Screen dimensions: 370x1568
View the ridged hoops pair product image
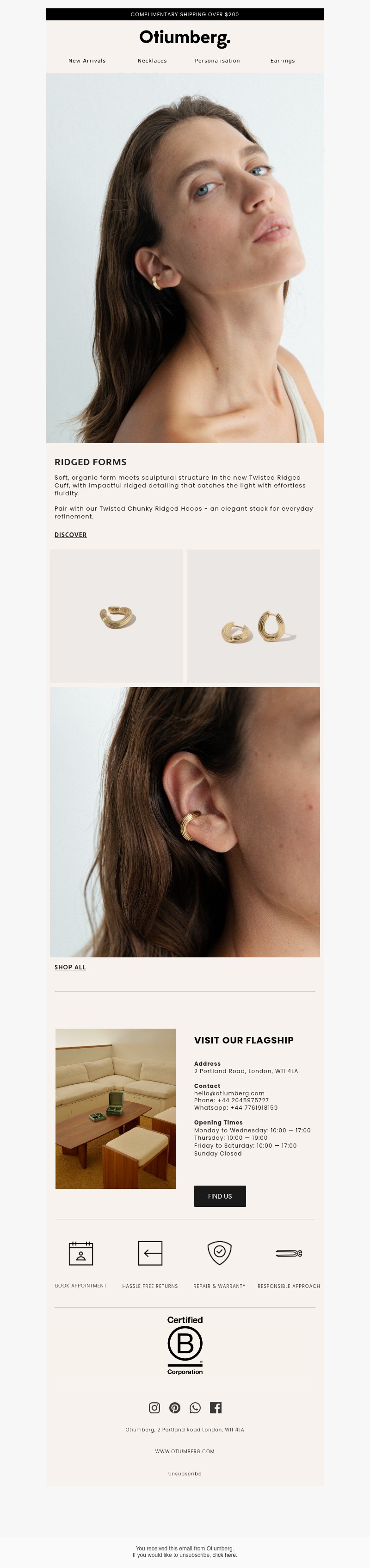click(253, 616)
